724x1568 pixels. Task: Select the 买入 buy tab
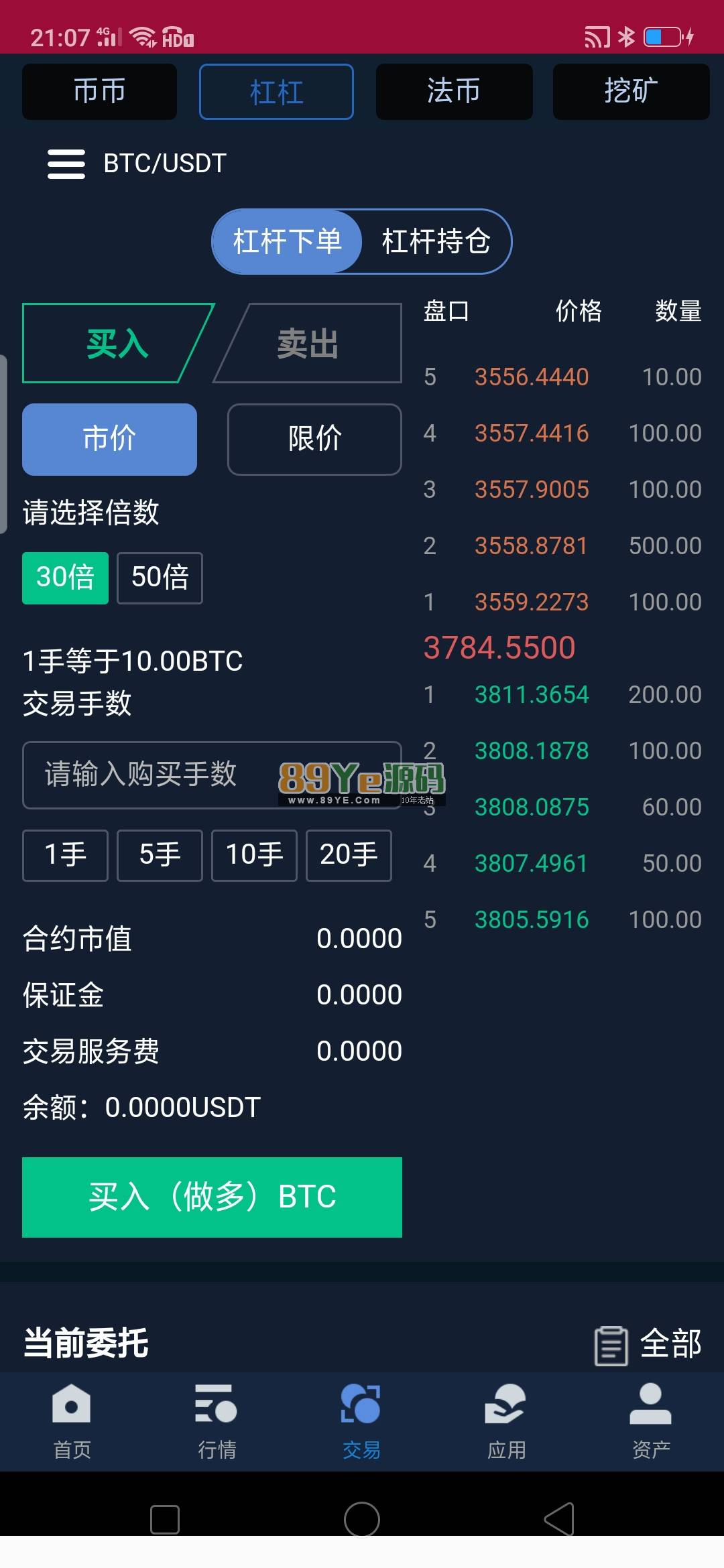click(117, 343)
